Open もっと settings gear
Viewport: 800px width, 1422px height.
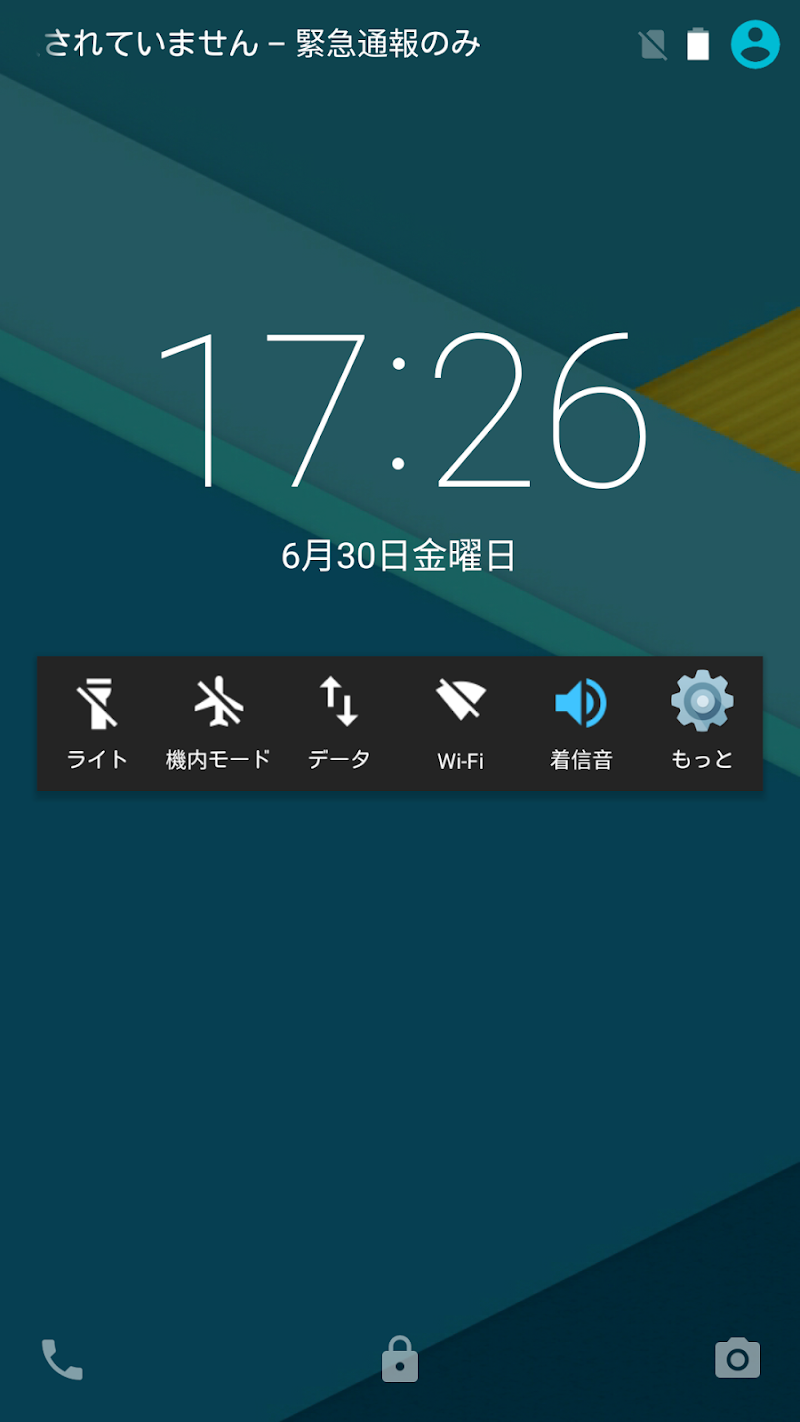click(702, 722)
